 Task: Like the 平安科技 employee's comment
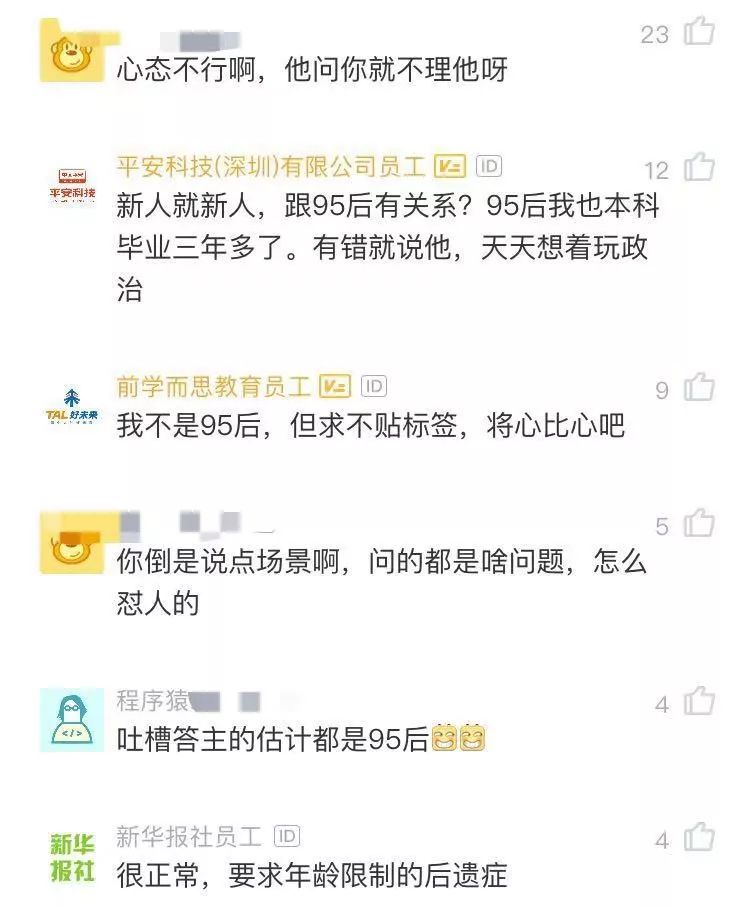coord(699,167)
